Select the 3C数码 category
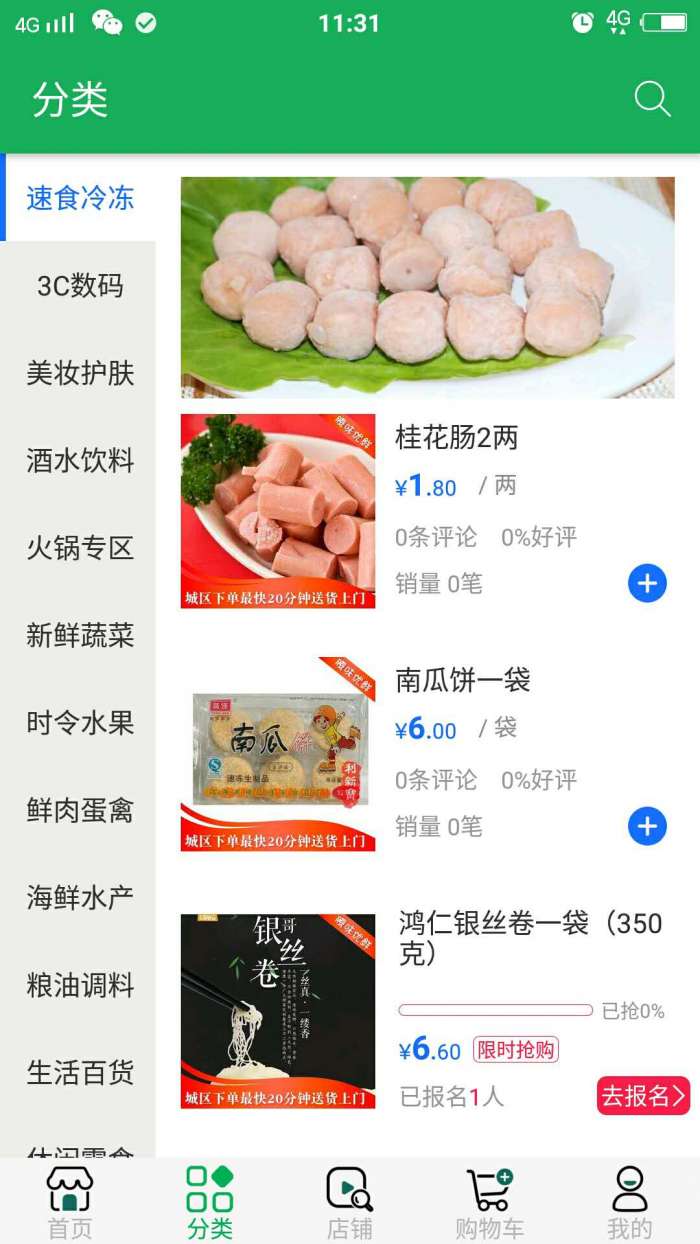 coord(80,286)
